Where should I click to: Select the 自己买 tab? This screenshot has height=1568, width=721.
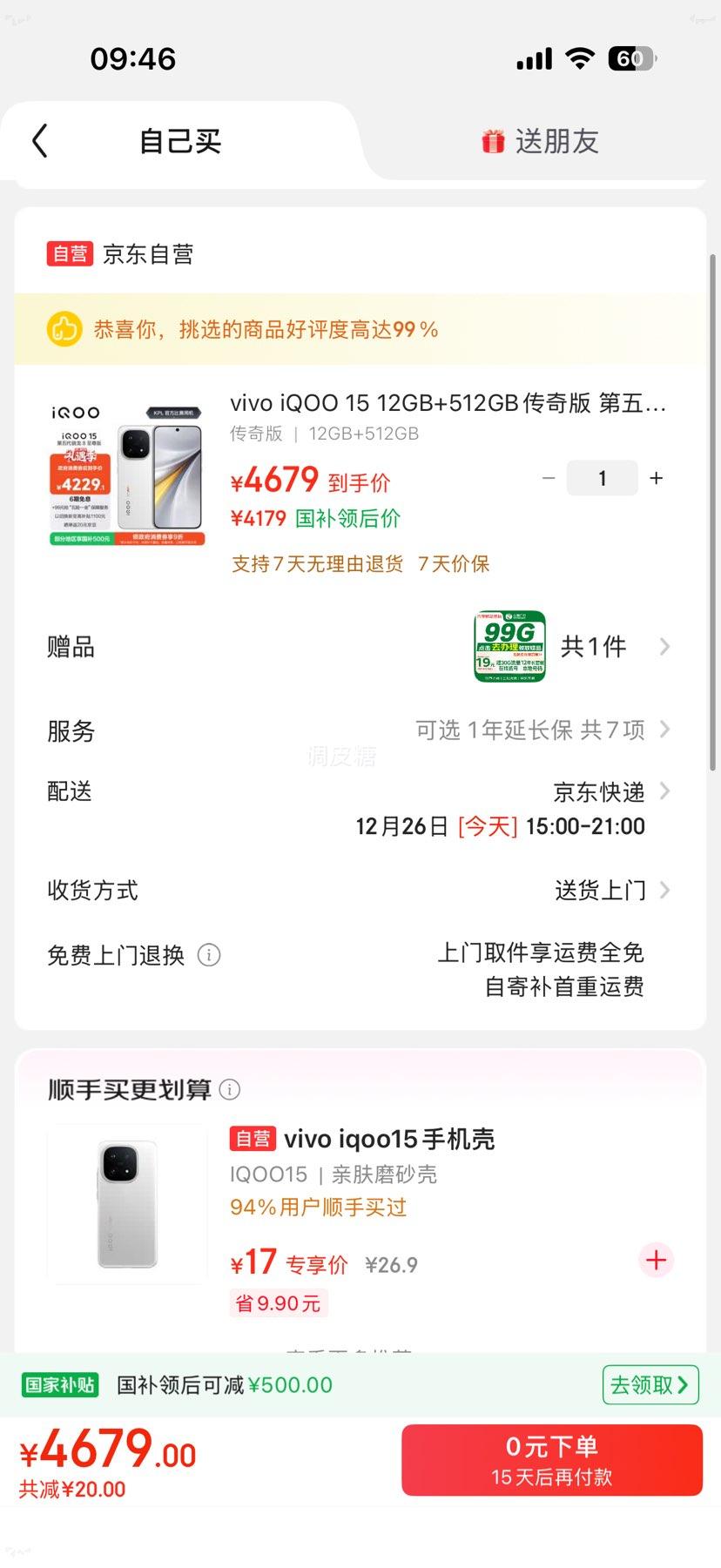click(x=180, y=140)
